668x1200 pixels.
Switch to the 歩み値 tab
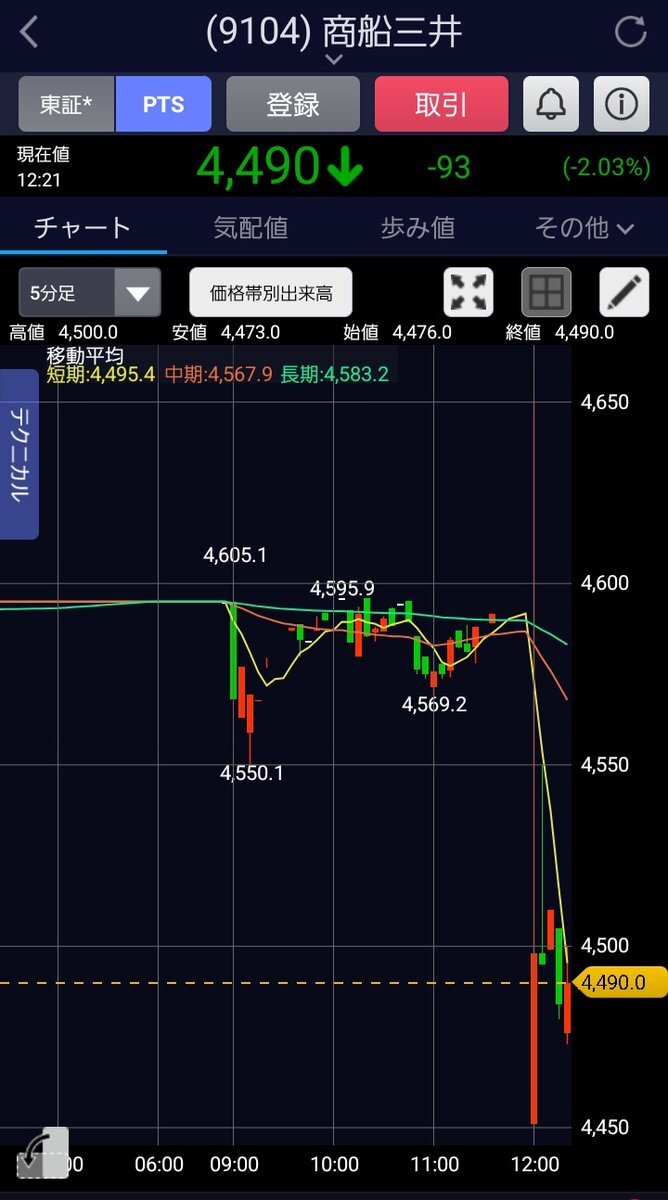click(x=417, y=227)
